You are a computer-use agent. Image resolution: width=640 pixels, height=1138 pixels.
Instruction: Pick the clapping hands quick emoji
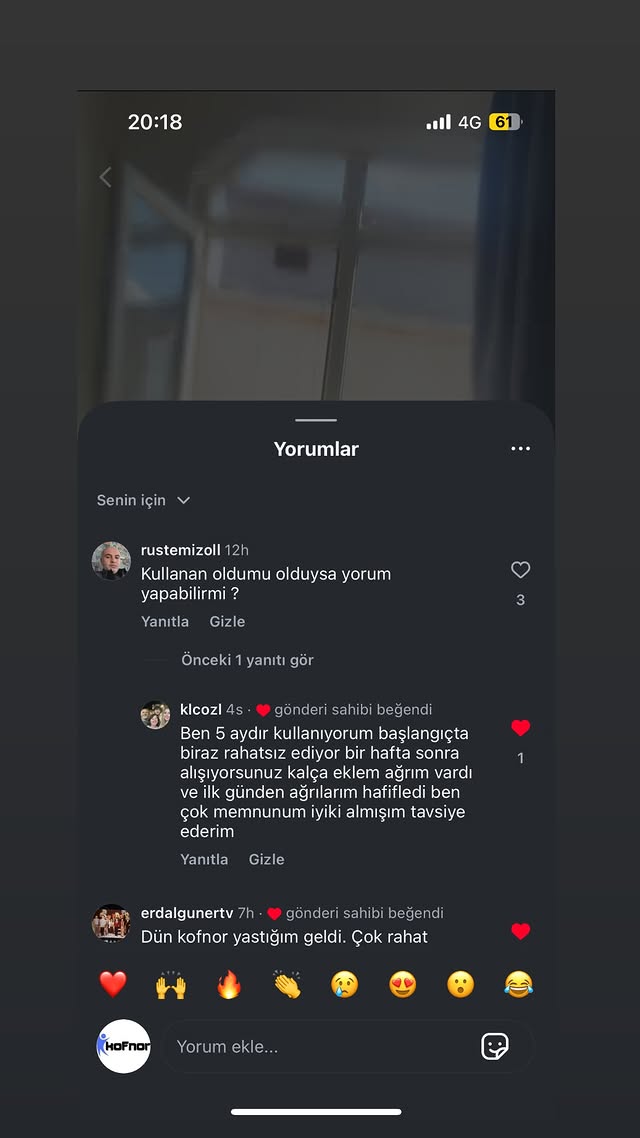point(287,985)
